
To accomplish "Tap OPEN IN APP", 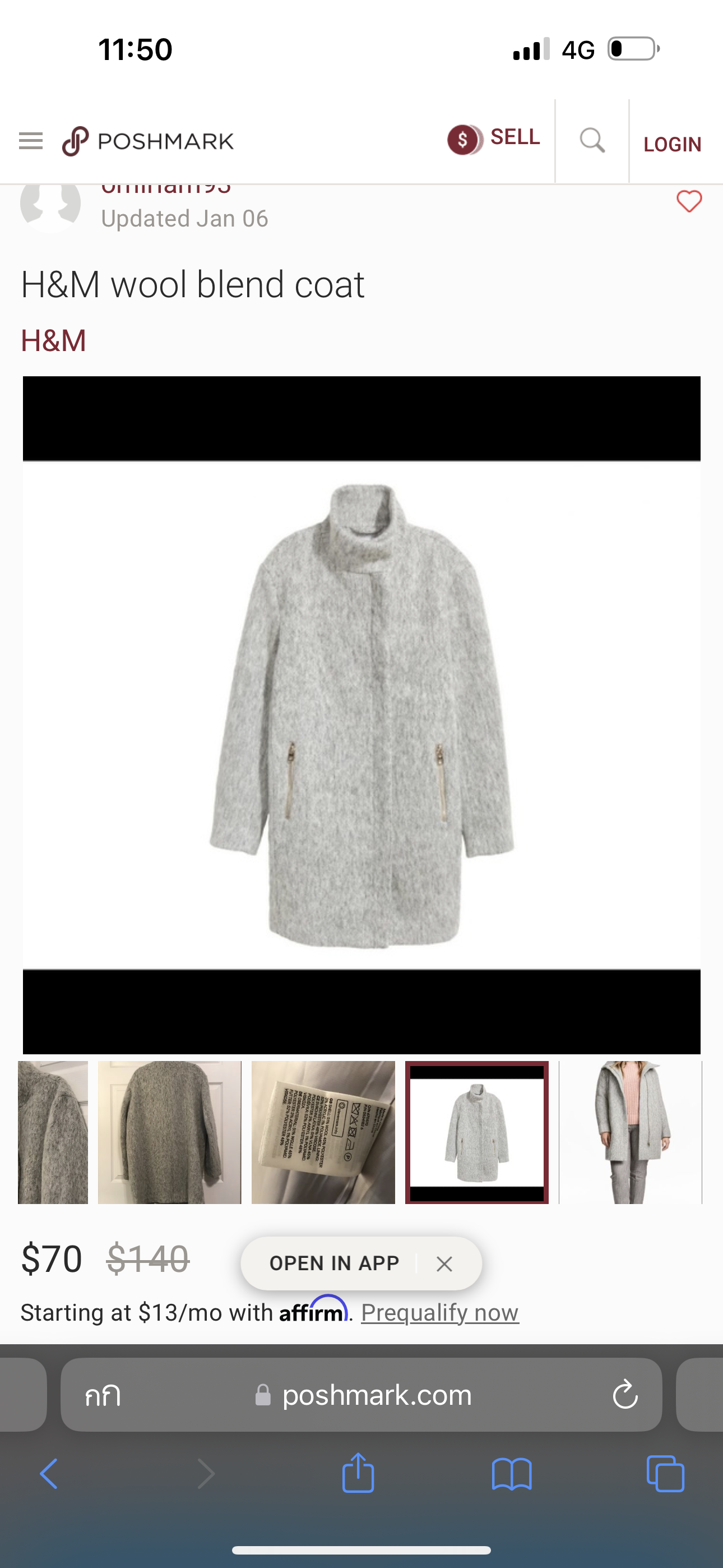I will [334, 1263].
